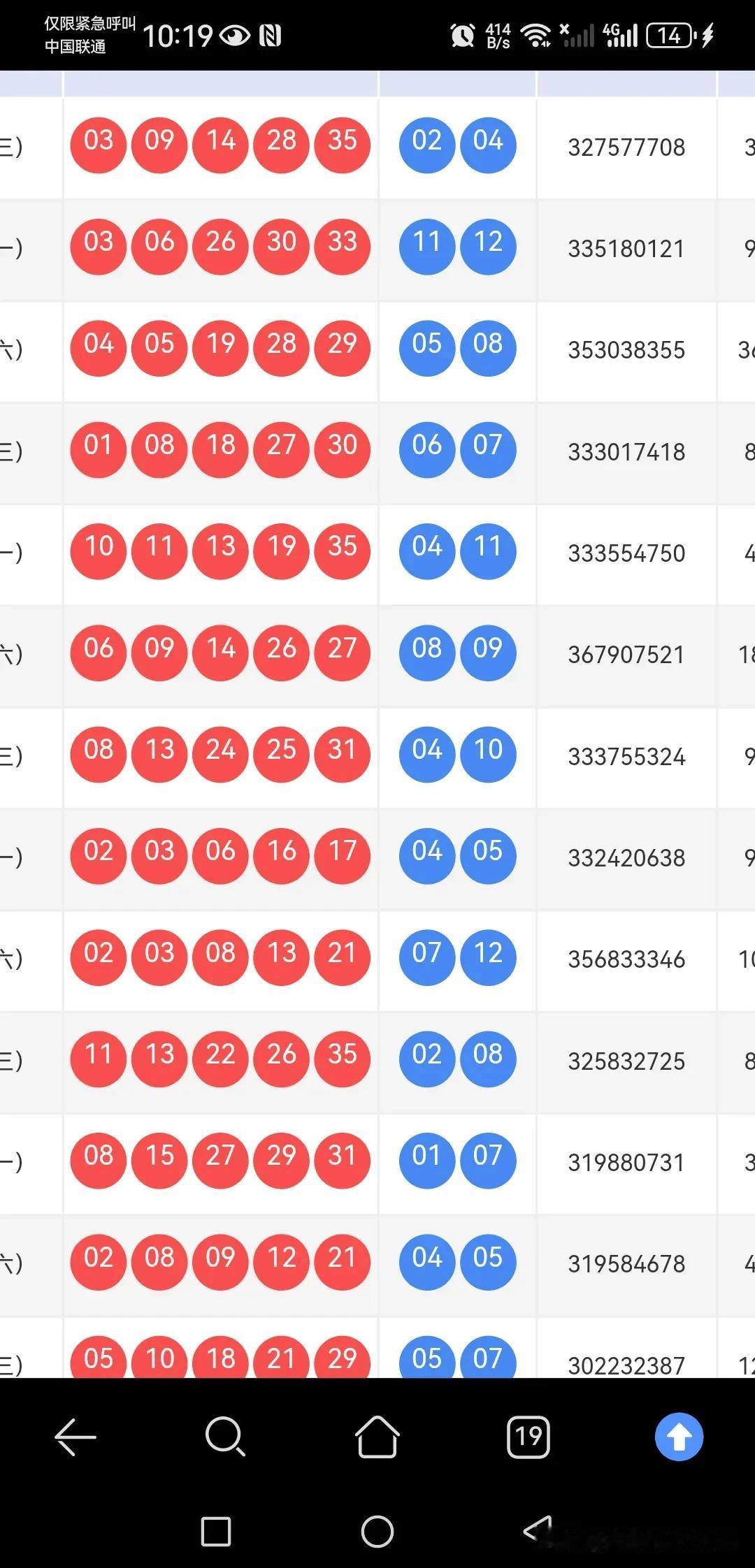Image resolution: width=755 pixels, height=1568 pixels.
Task: Go to home with the system circle button
Action: 377,1532
